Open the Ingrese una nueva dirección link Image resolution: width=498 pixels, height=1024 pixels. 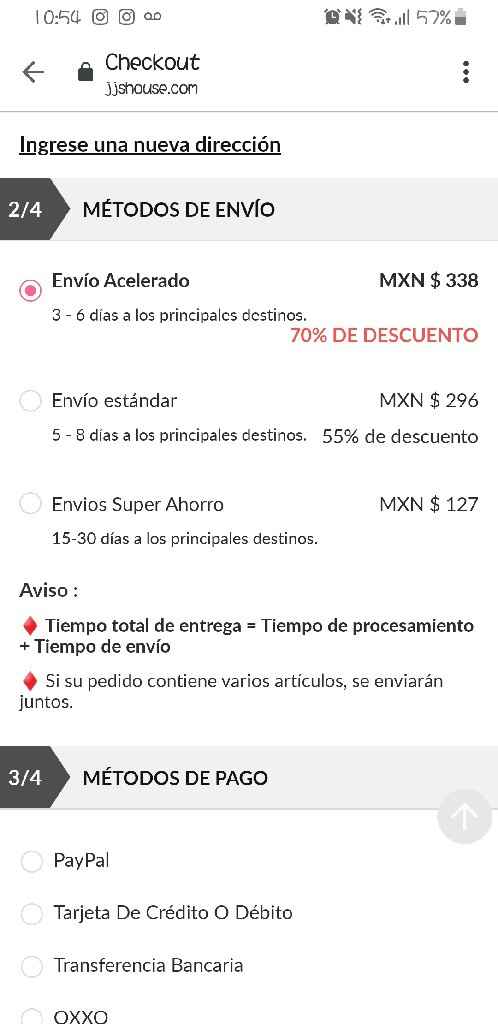coord(150,144)
